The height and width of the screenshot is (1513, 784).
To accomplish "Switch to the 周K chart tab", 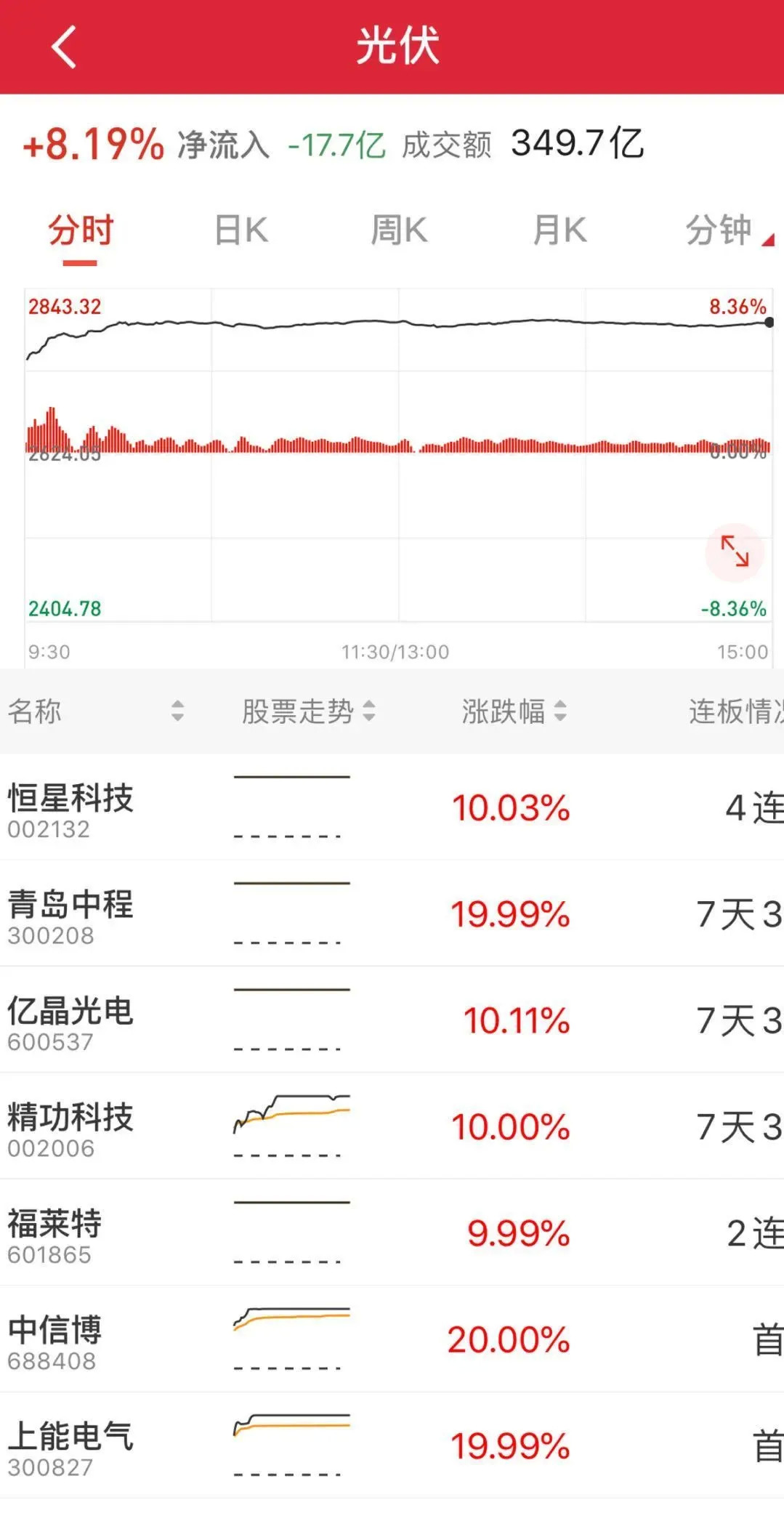I will click(x=398, y=230).
